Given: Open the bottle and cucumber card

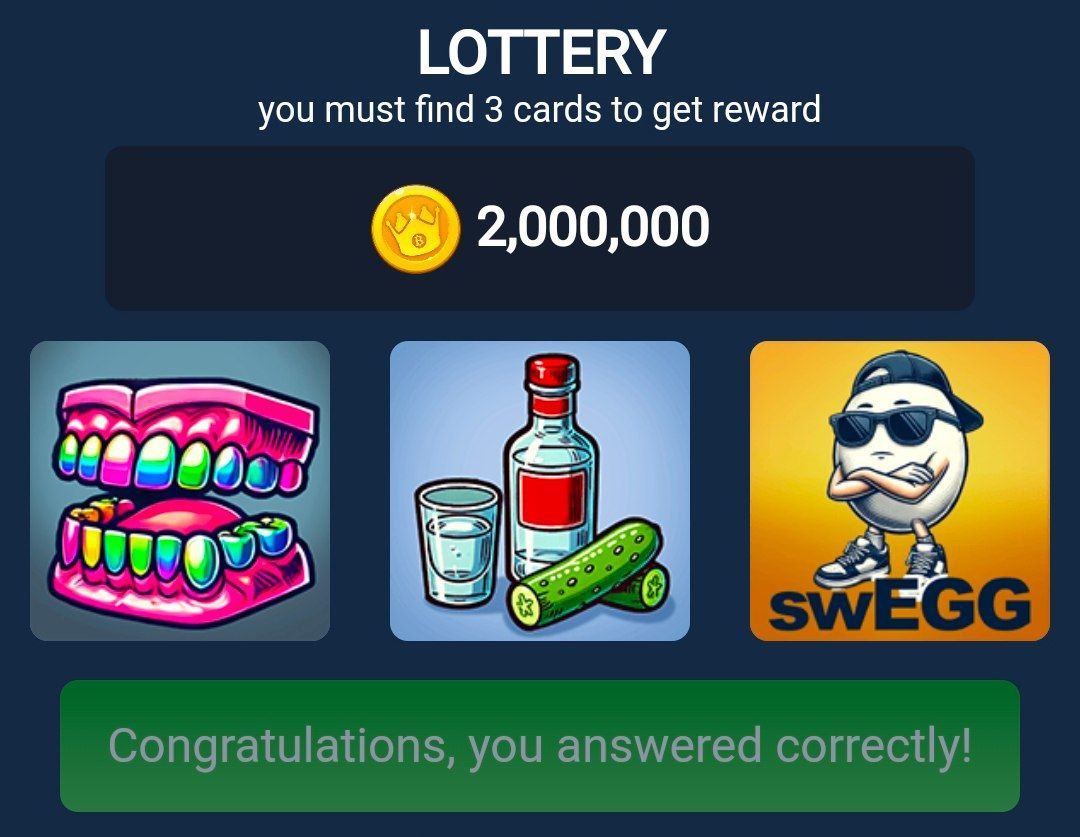Looking at the screenshot, I should click(540, 490).
